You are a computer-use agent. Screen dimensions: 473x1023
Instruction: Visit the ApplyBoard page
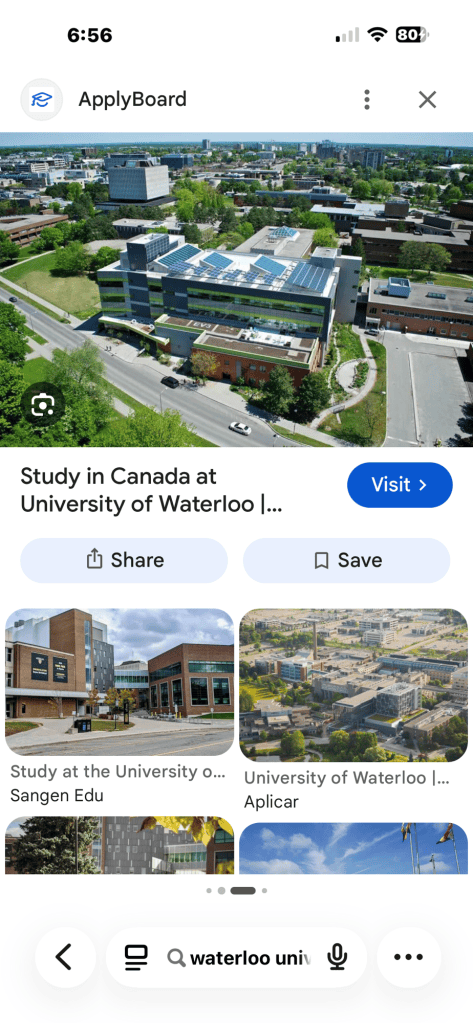(x=399, y=485)
